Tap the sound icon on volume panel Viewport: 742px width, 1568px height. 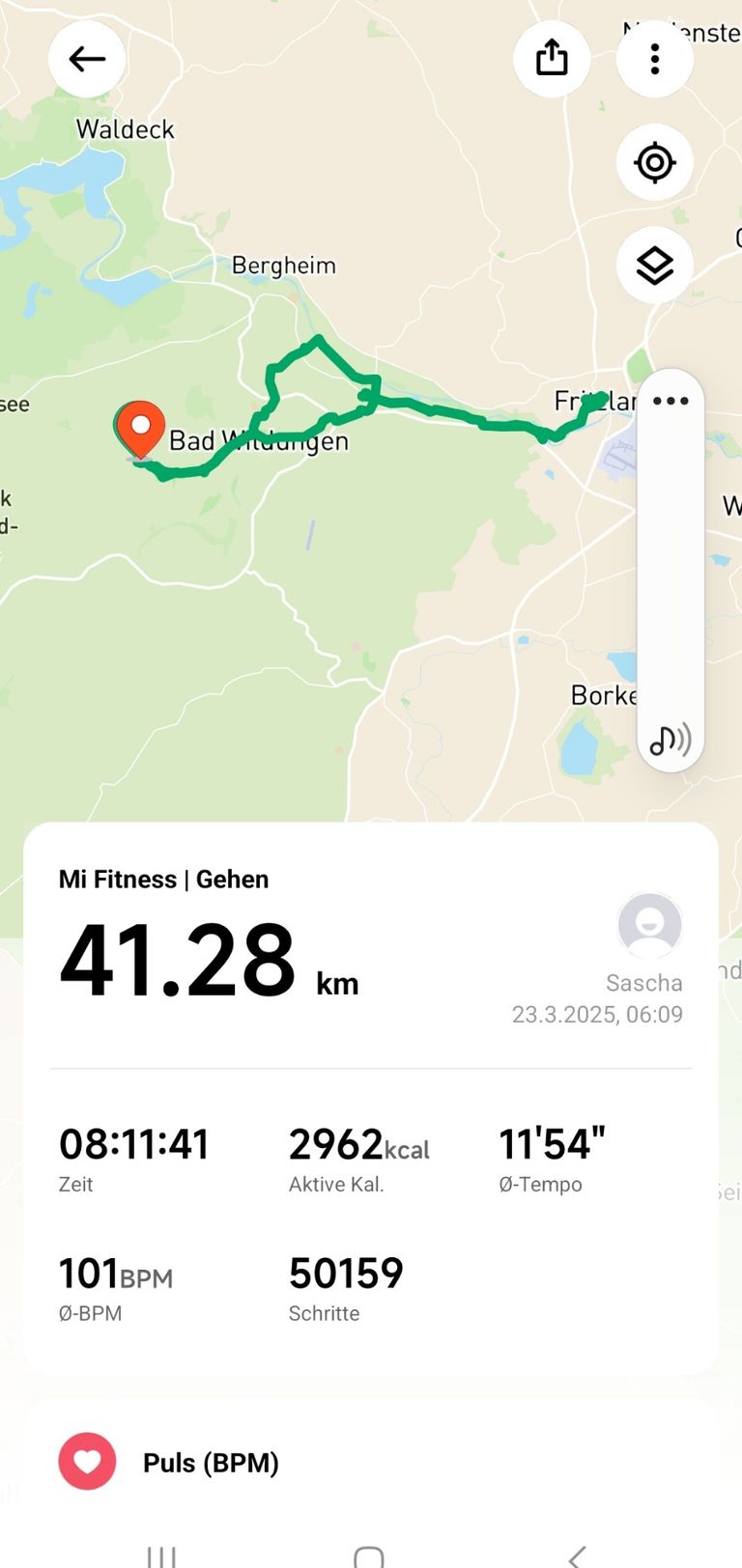pyautogui.click(x=671, y=741)
